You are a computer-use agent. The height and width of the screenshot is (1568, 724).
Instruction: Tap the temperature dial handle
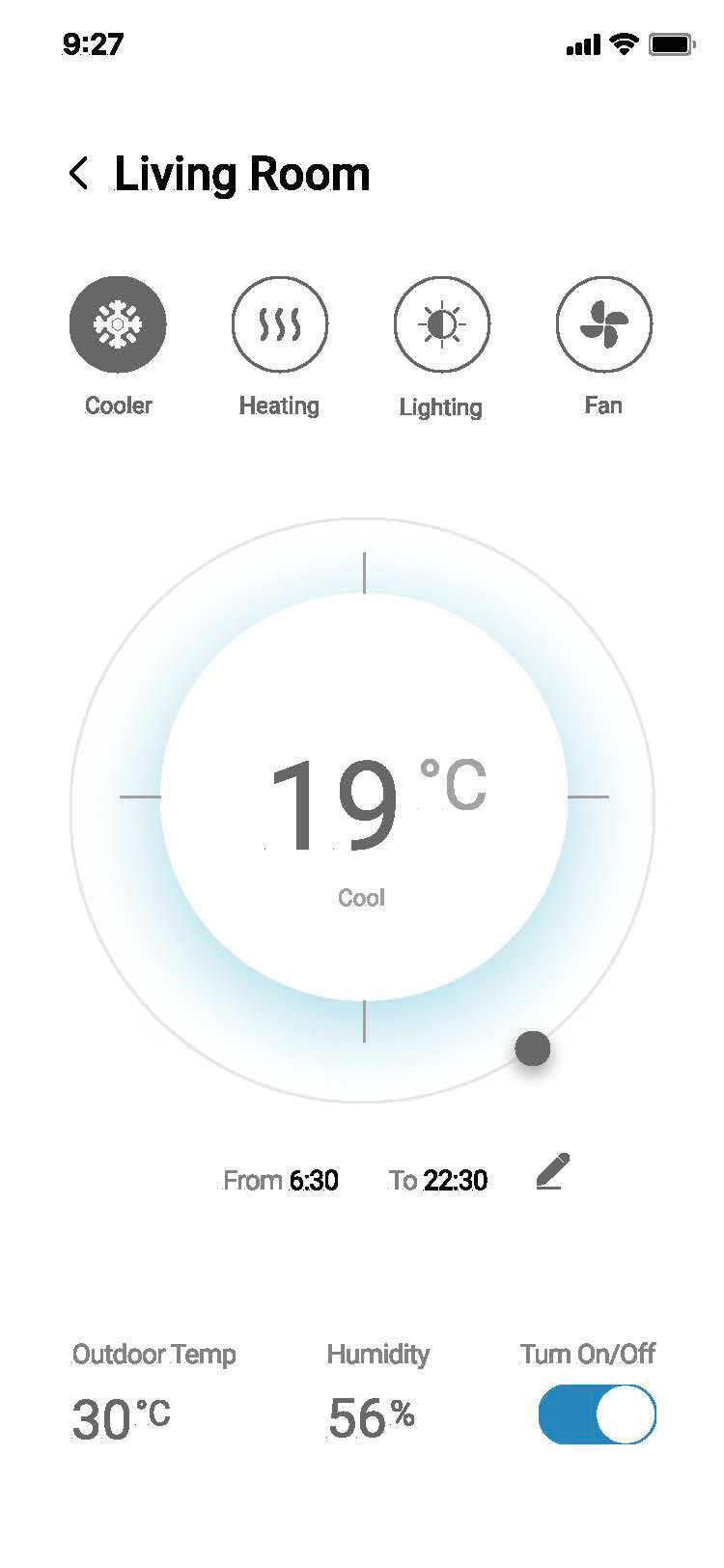(532, 1048)
